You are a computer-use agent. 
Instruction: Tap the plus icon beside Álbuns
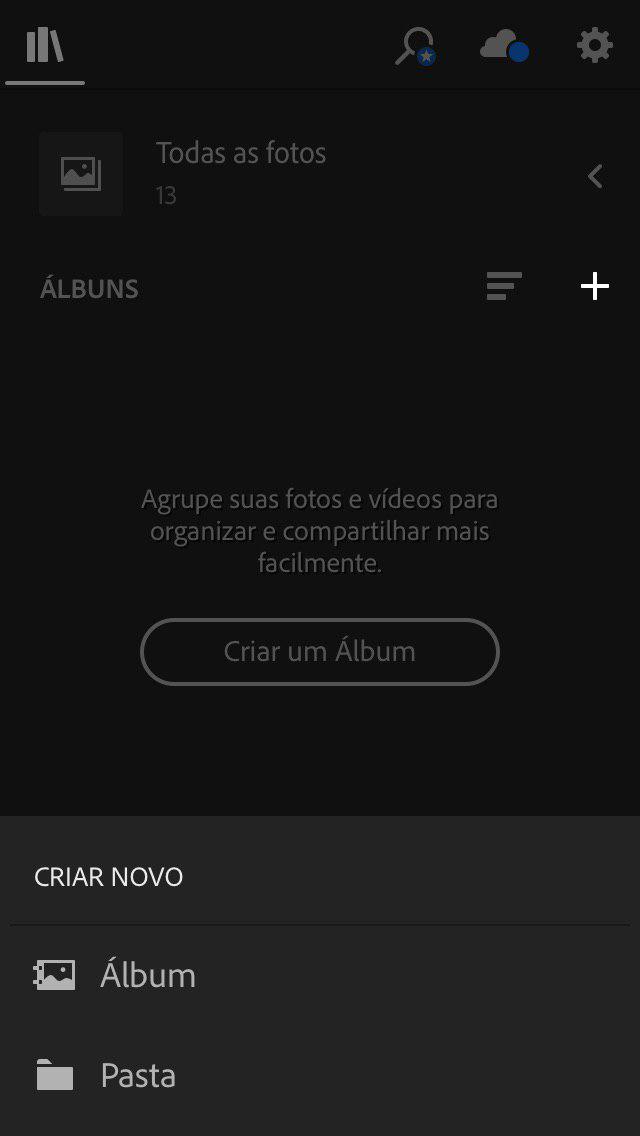(x=595, y=287)
